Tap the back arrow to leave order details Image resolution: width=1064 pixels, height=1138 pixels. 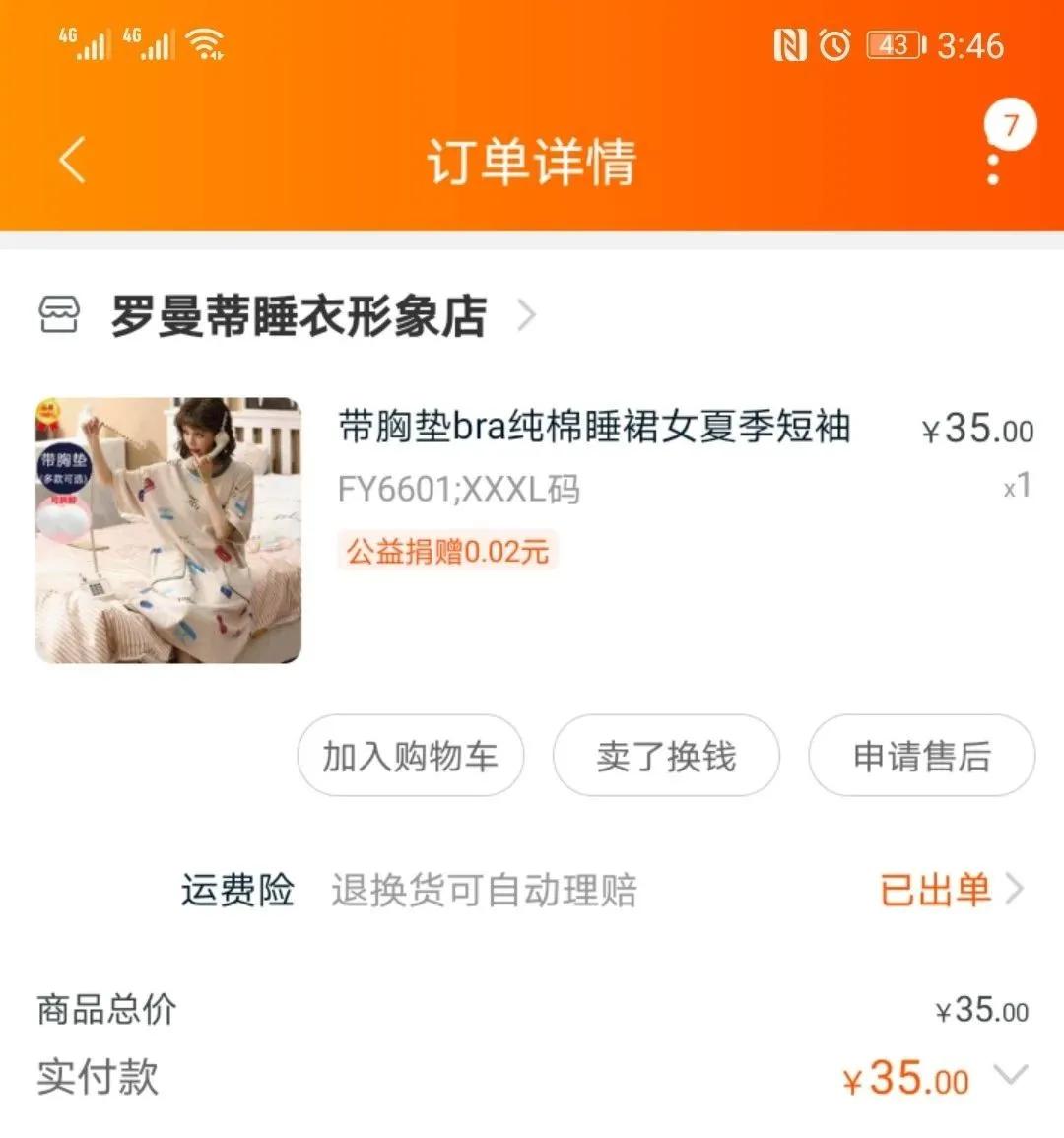coord(71,160)
